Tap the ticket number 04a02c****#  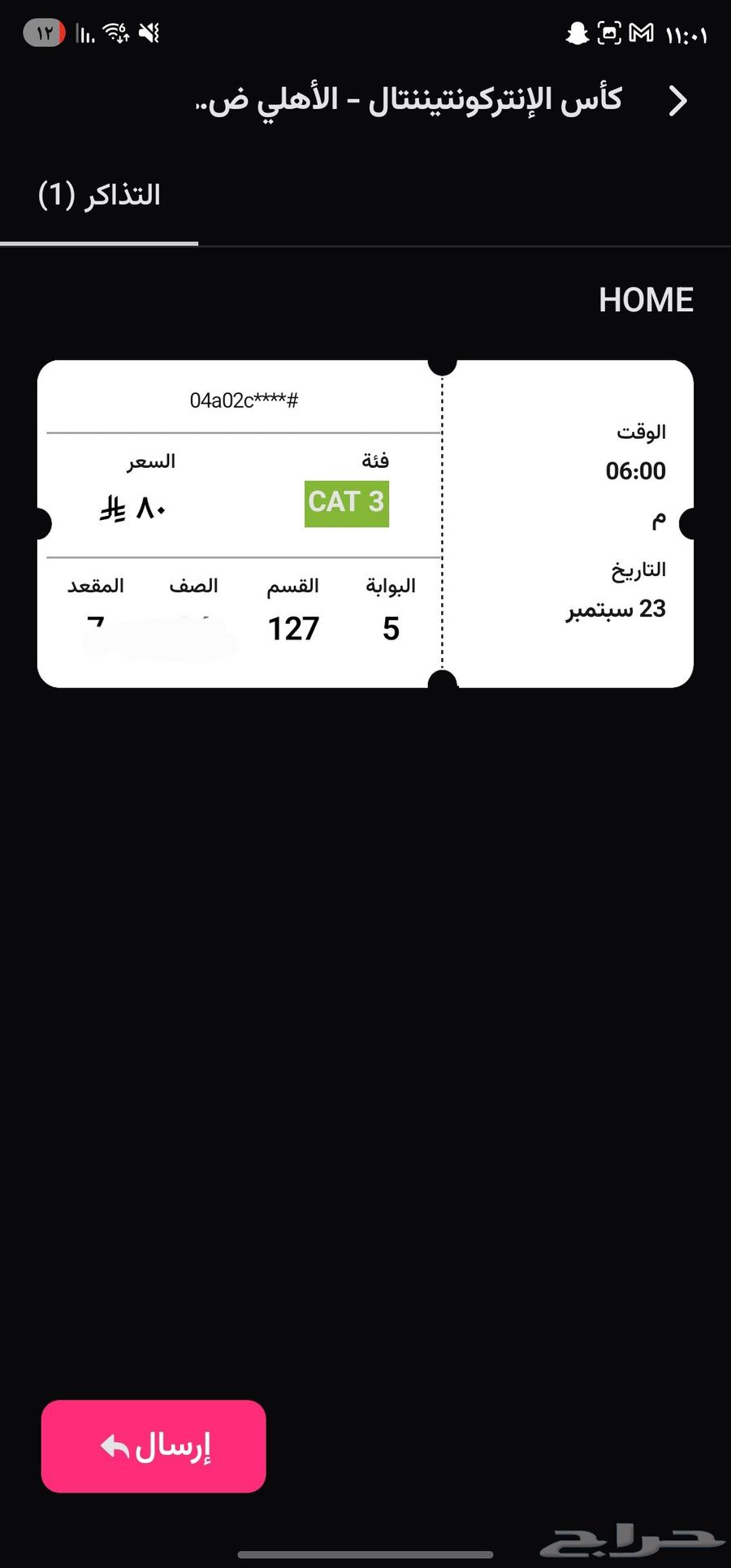(x=244, y=399)
